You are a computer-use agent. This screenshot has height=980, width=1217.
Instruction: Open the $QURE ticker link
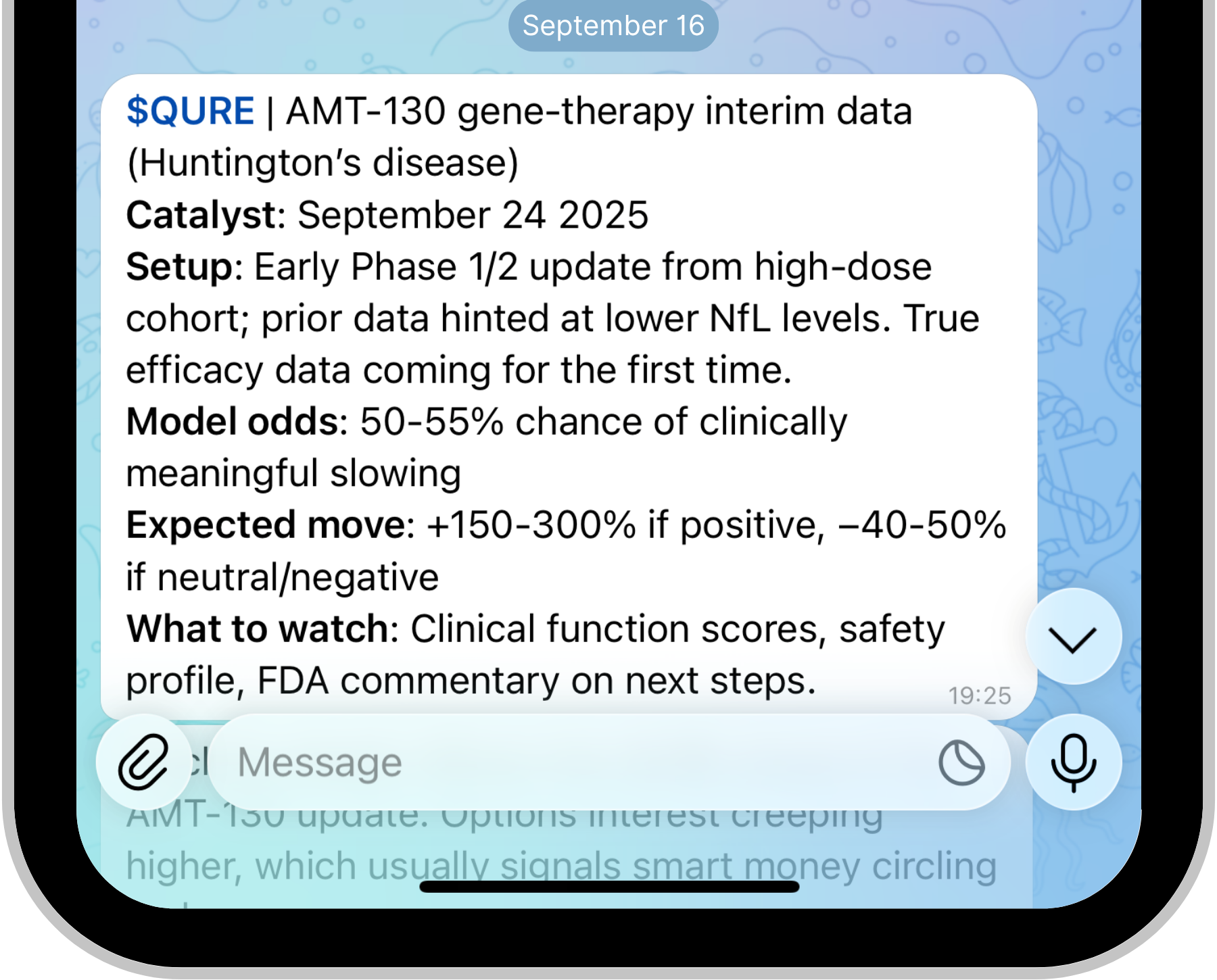pos(190,112)
